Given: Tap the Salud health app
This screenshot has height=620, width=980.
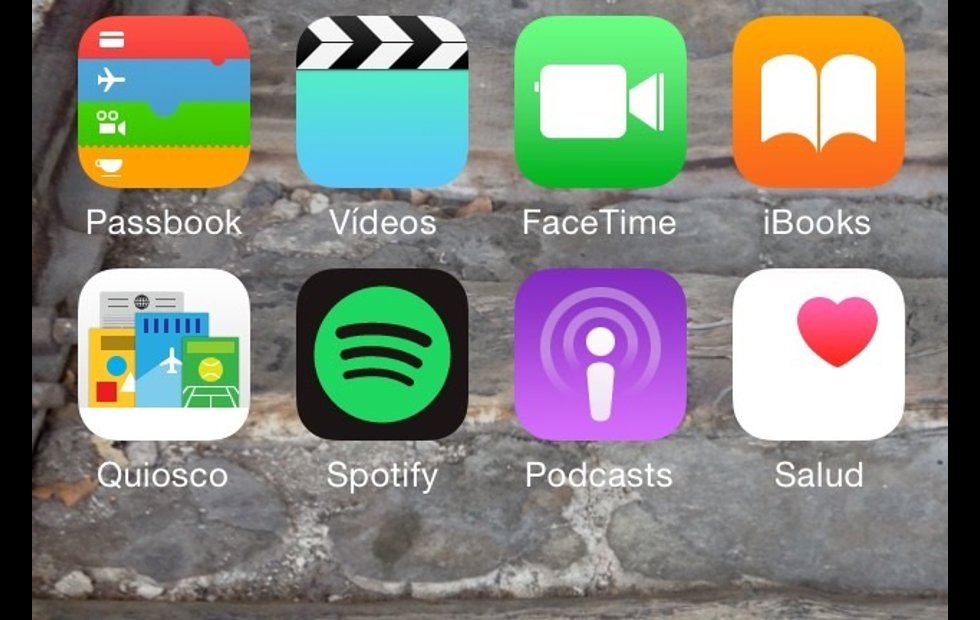Looking at the screenshot, I should pyautogui.click(x=818, y=354).
